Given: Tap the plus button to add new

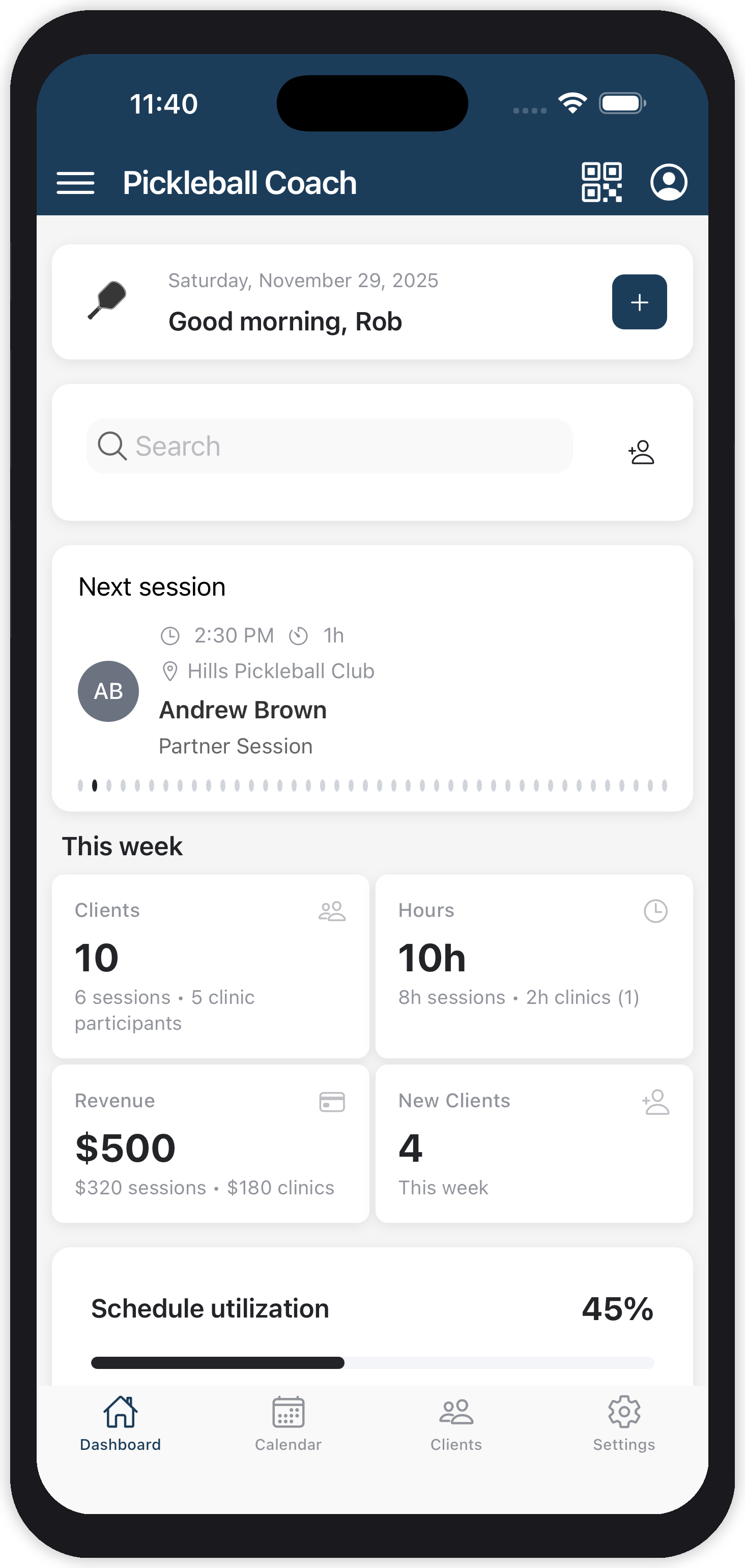Looking at the screenshot, I should [x=639, y=302].
